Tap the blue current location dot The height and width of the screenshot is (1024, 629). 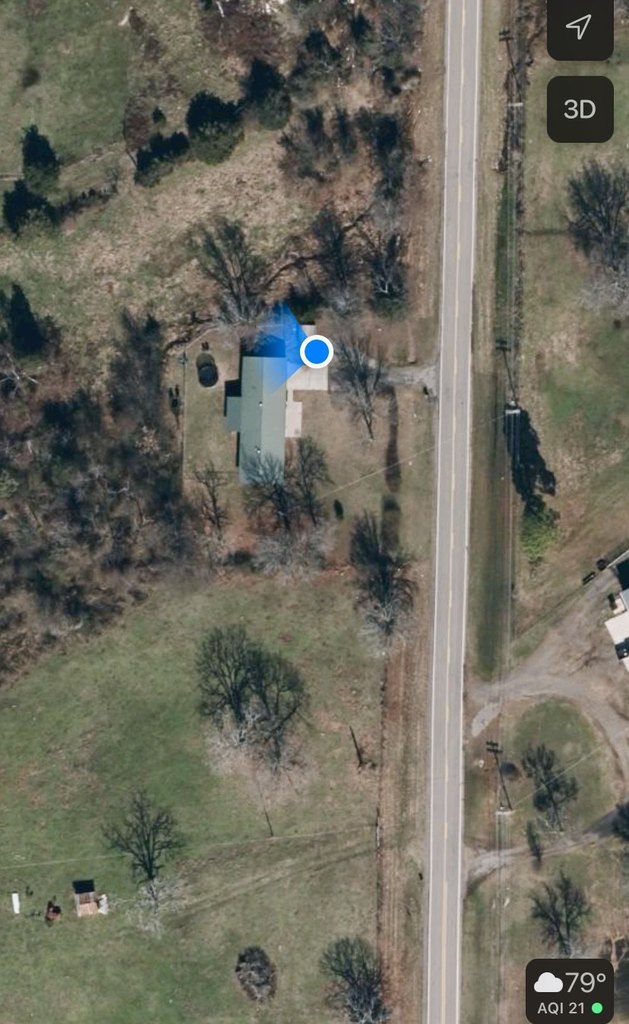317,352
